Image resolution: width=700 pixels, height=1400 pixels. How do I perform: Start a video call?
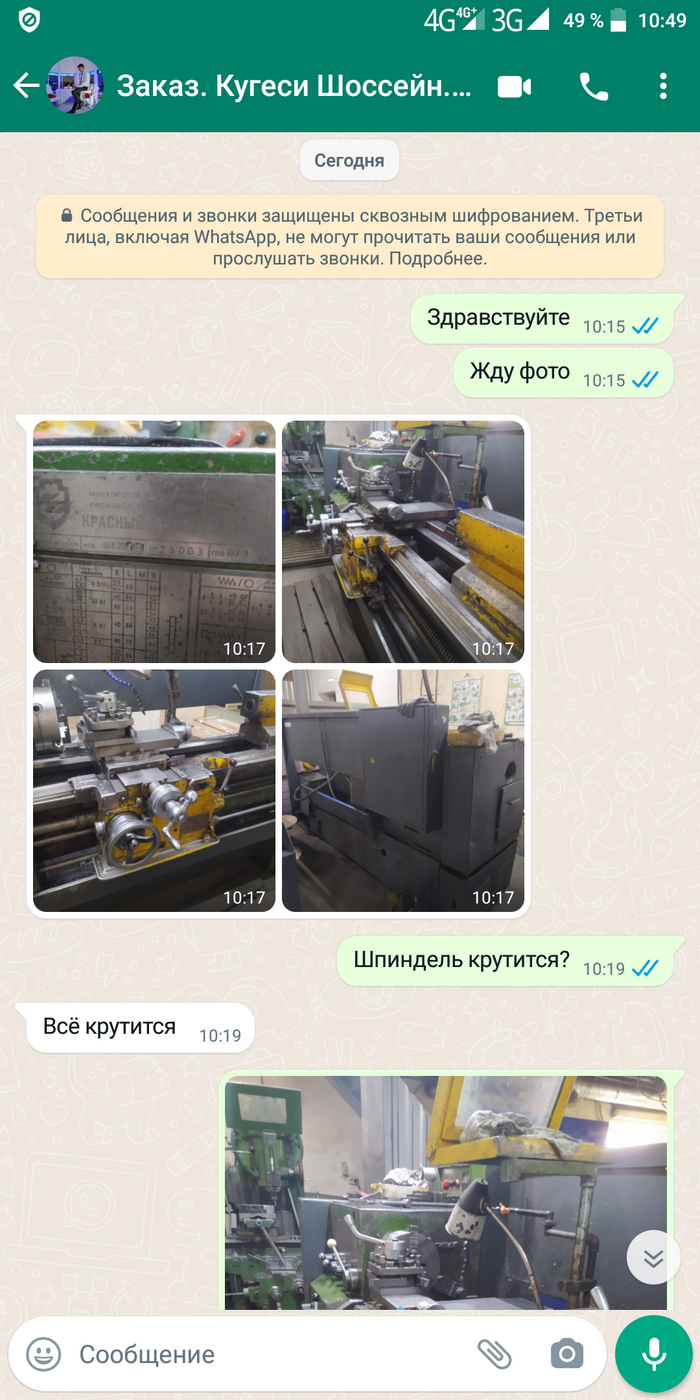pyautogui.click(x=514, y=87)
